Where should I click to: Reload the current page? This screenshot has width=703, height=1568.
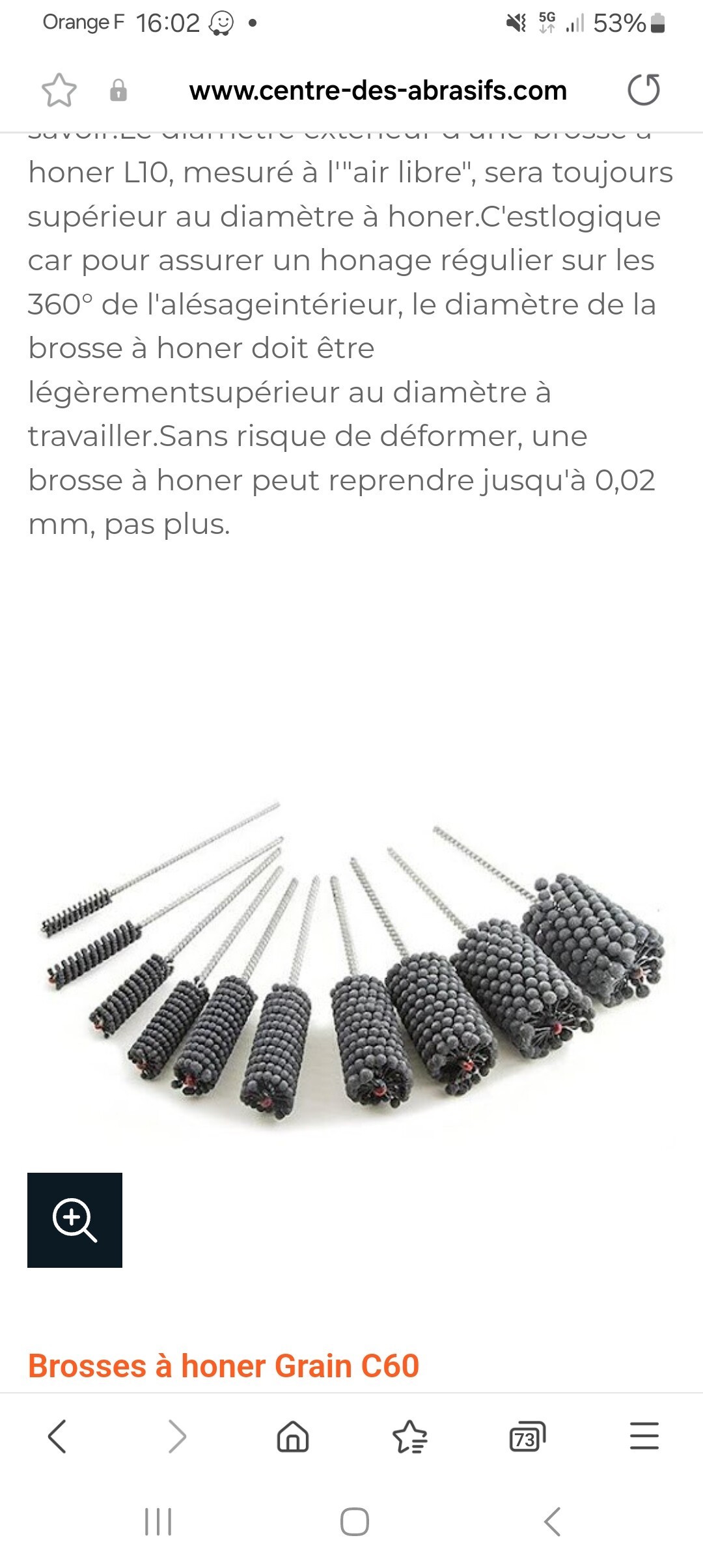(644, 90)
